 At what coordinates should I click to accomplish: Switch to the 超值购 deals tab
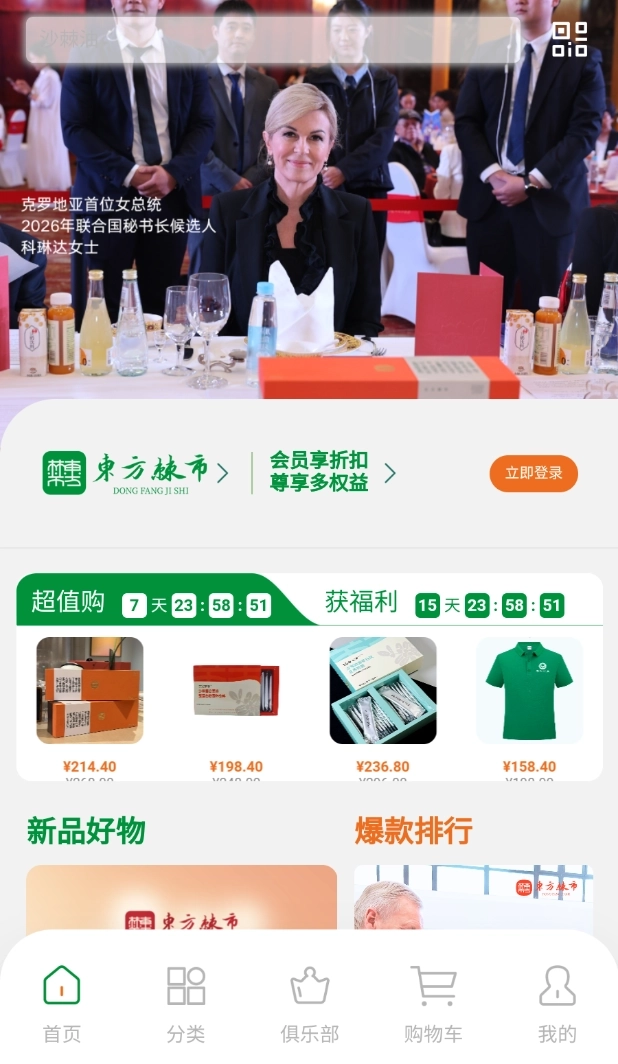pos(68,602)
